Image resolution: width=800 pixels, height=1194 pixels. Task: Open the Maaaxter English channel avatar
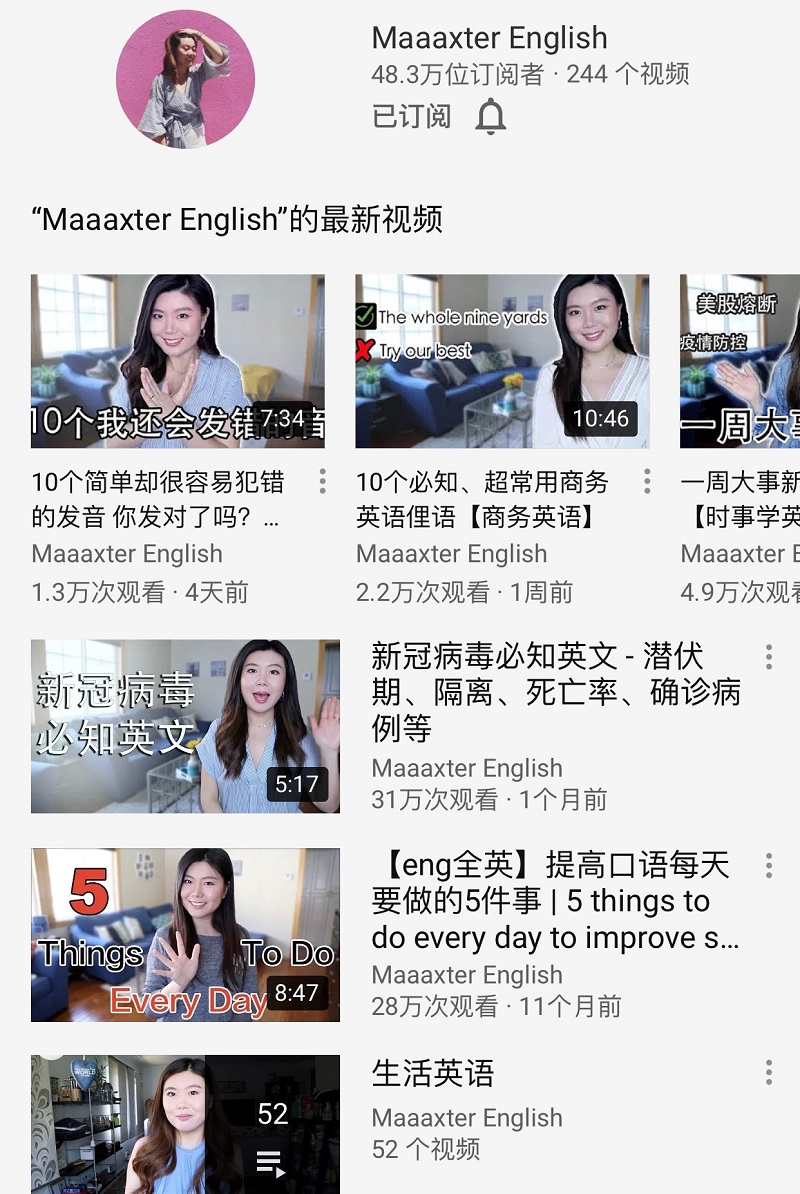(185, 79)
